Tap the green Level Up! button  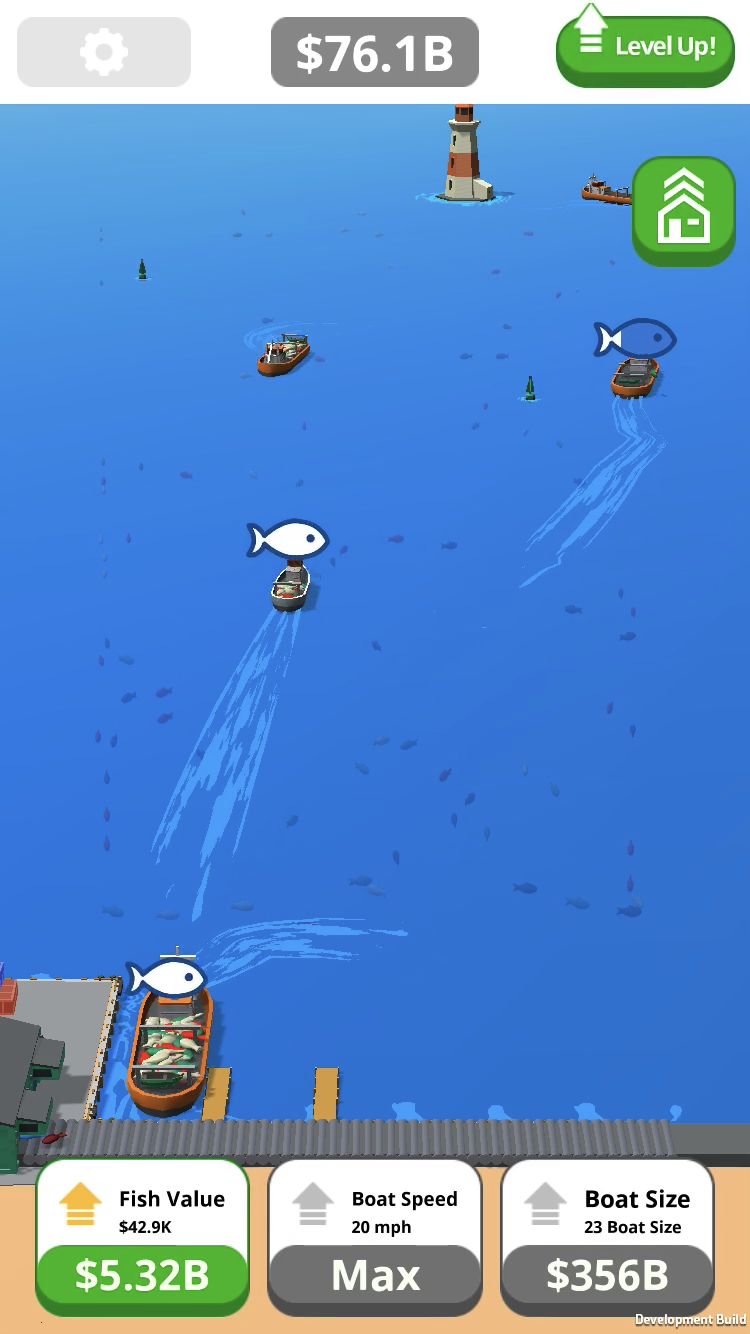pos(645,50)
